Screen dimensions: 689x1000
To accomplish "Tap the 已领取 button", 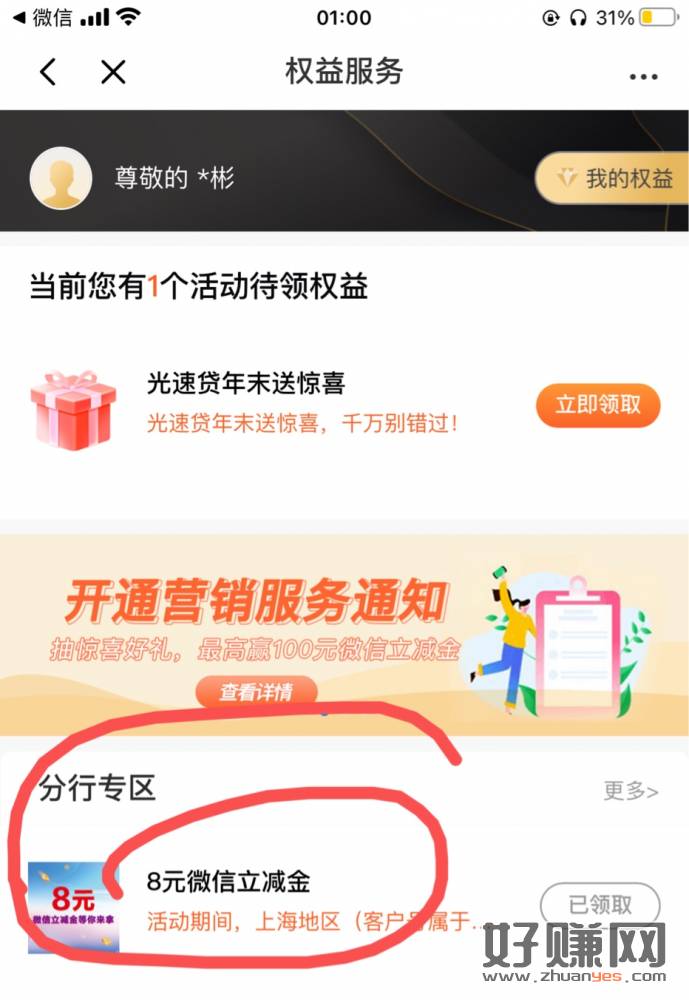I will pyautogui.click(x=600, y=904).
